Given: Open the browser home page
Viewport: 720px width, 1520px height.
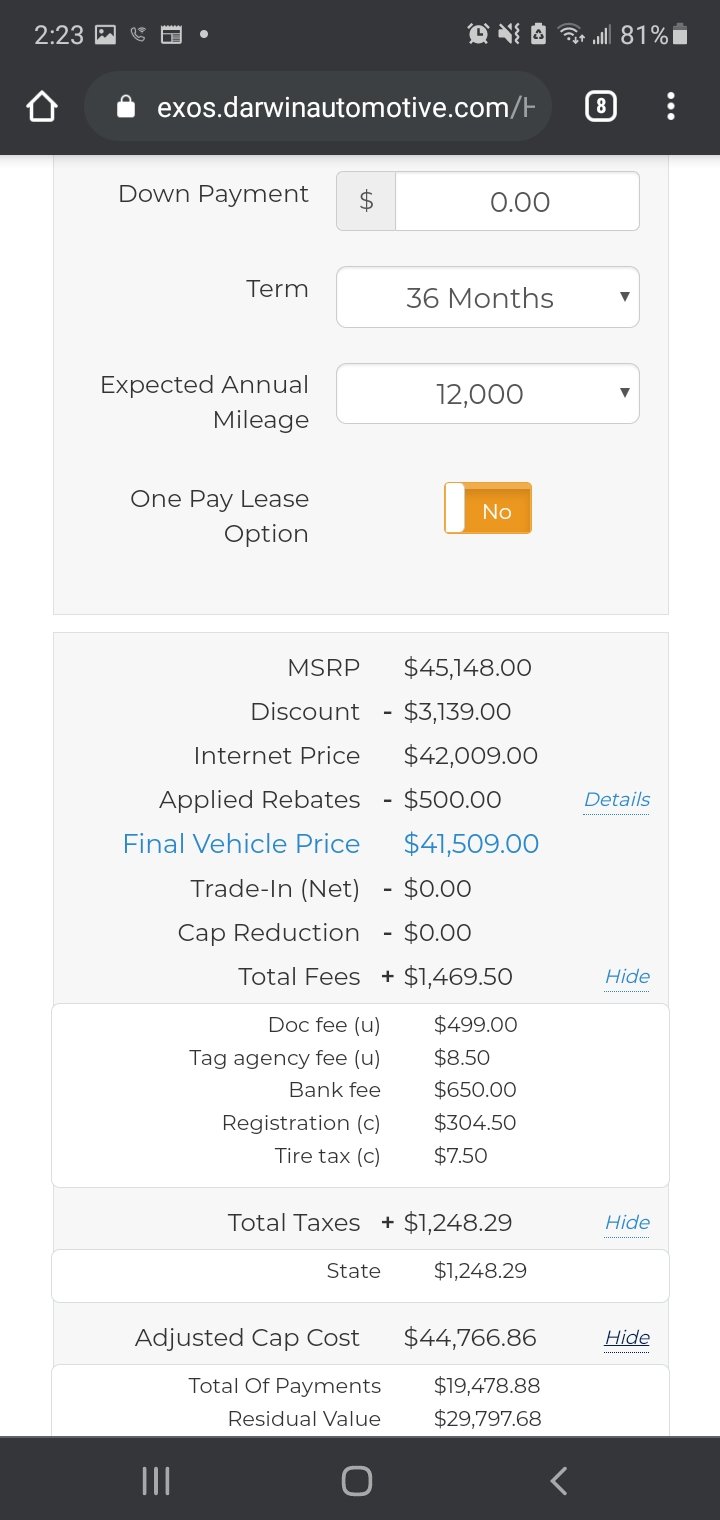Looking at the screenshot, I should click(41, 107).
